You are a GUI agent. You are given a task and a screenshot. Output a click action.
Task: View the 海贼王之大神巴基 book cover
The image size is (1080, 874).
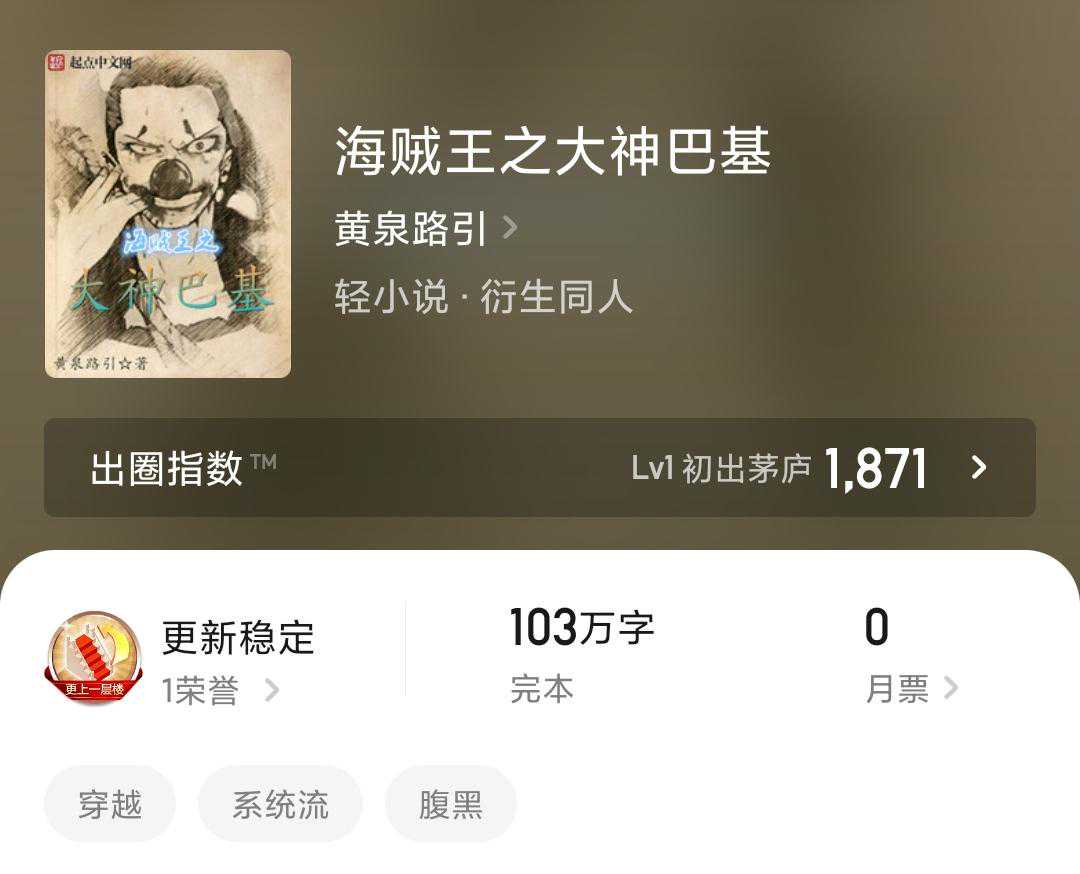[168, 214]
